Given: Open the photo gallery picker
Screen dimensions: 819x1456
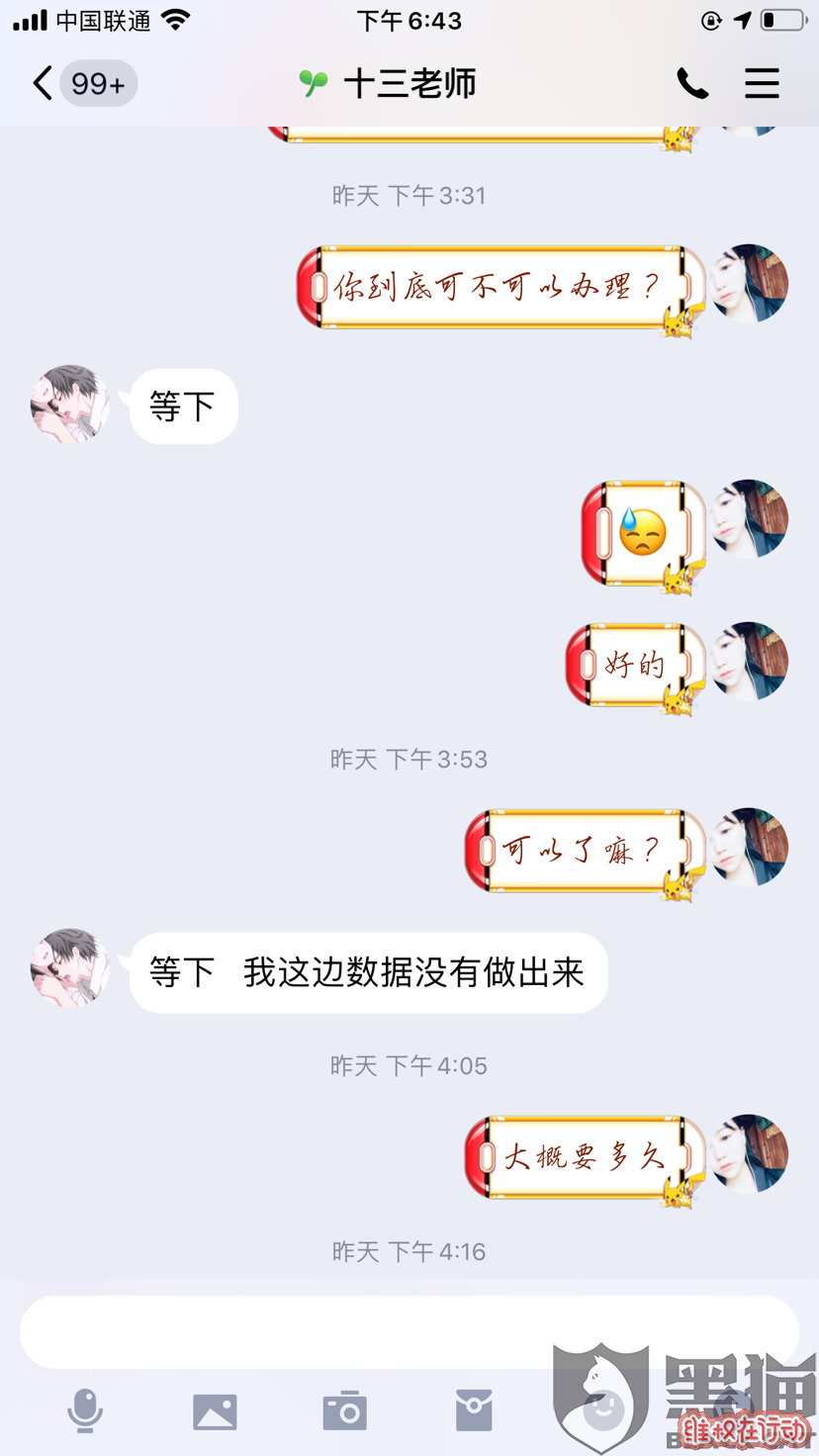Looking at the screenshot, I should (215, 1411).
